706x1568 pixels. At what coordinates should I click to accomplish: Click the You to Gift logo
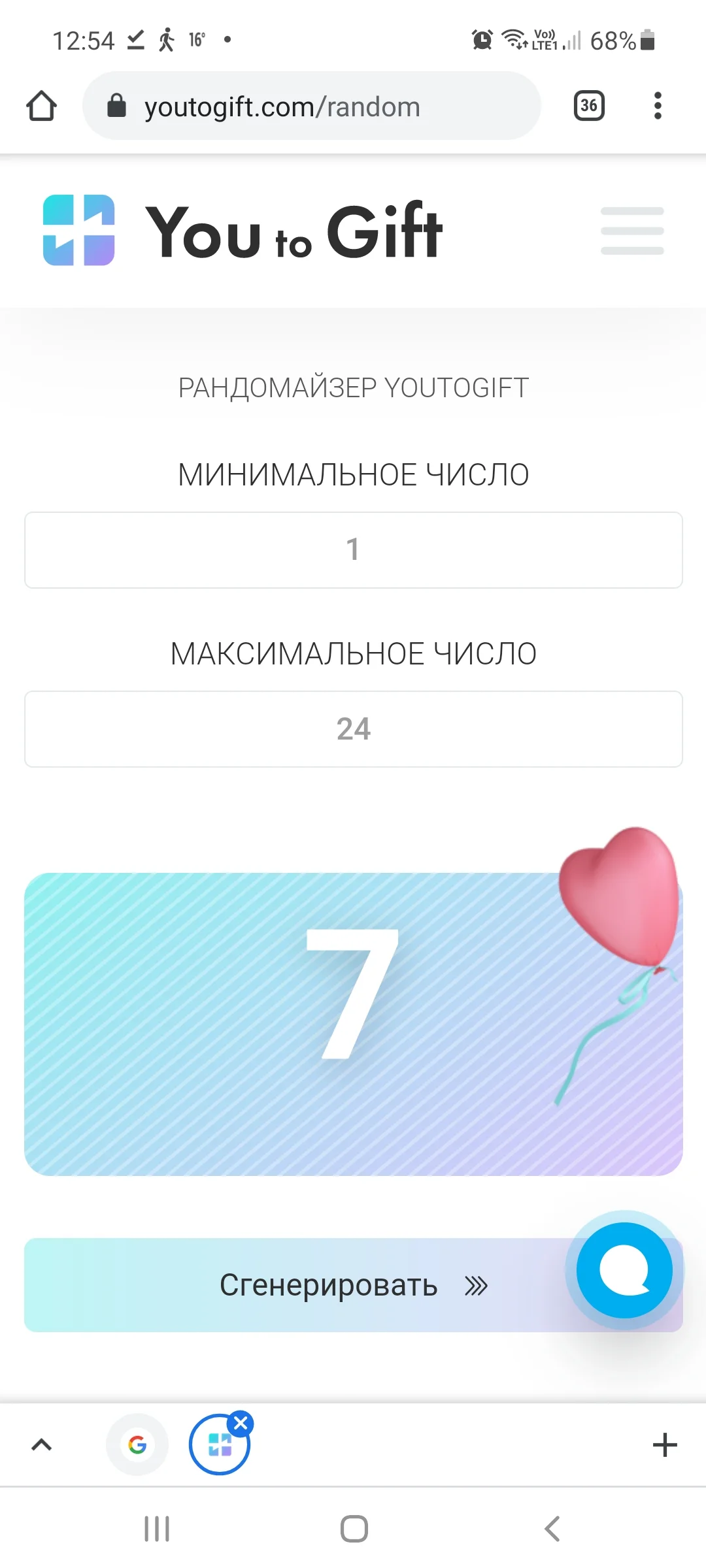click(242, 230)
